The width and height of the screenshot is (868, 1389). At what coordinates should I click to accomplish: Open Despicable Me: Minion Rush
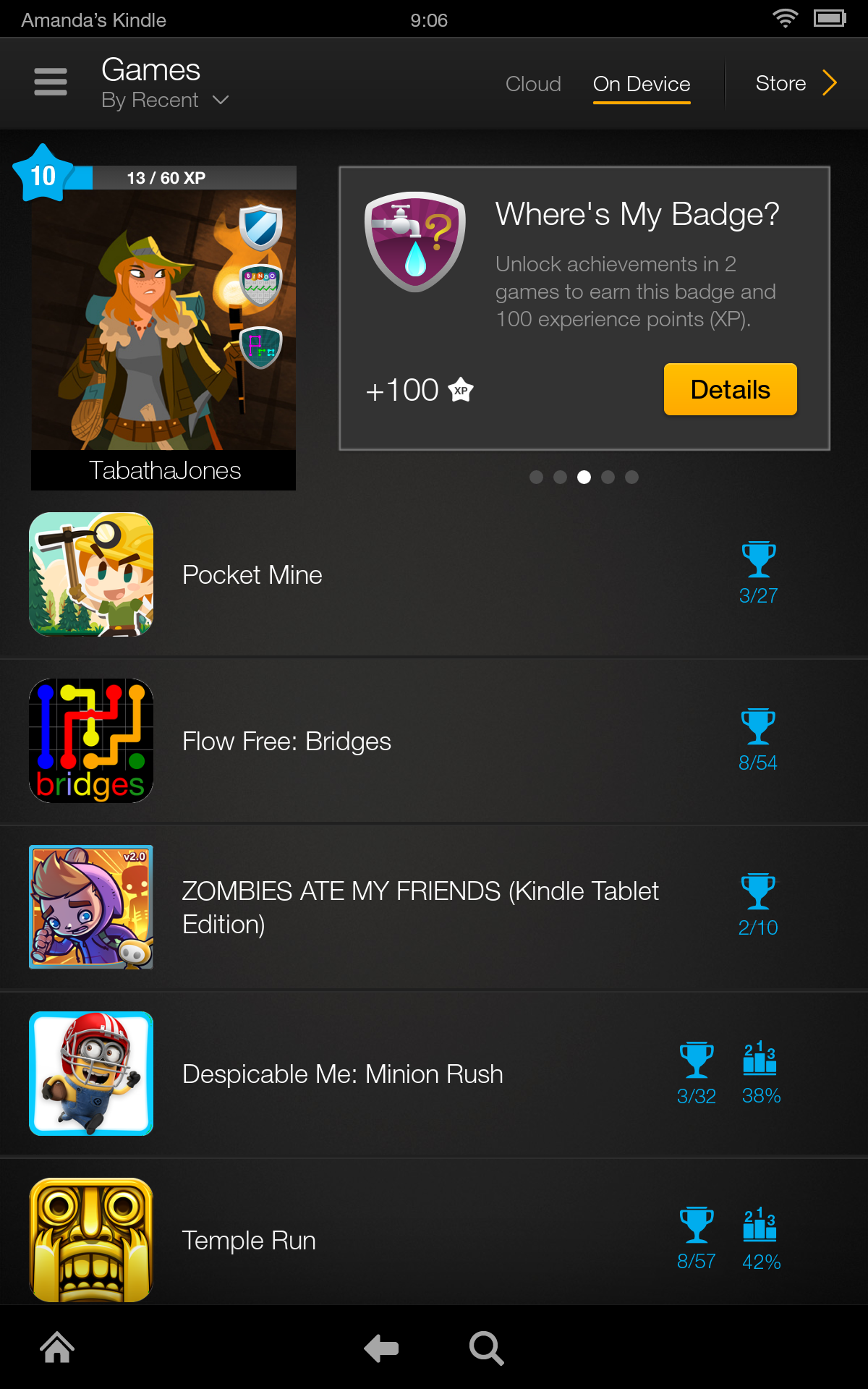(x=342, y=1074)
